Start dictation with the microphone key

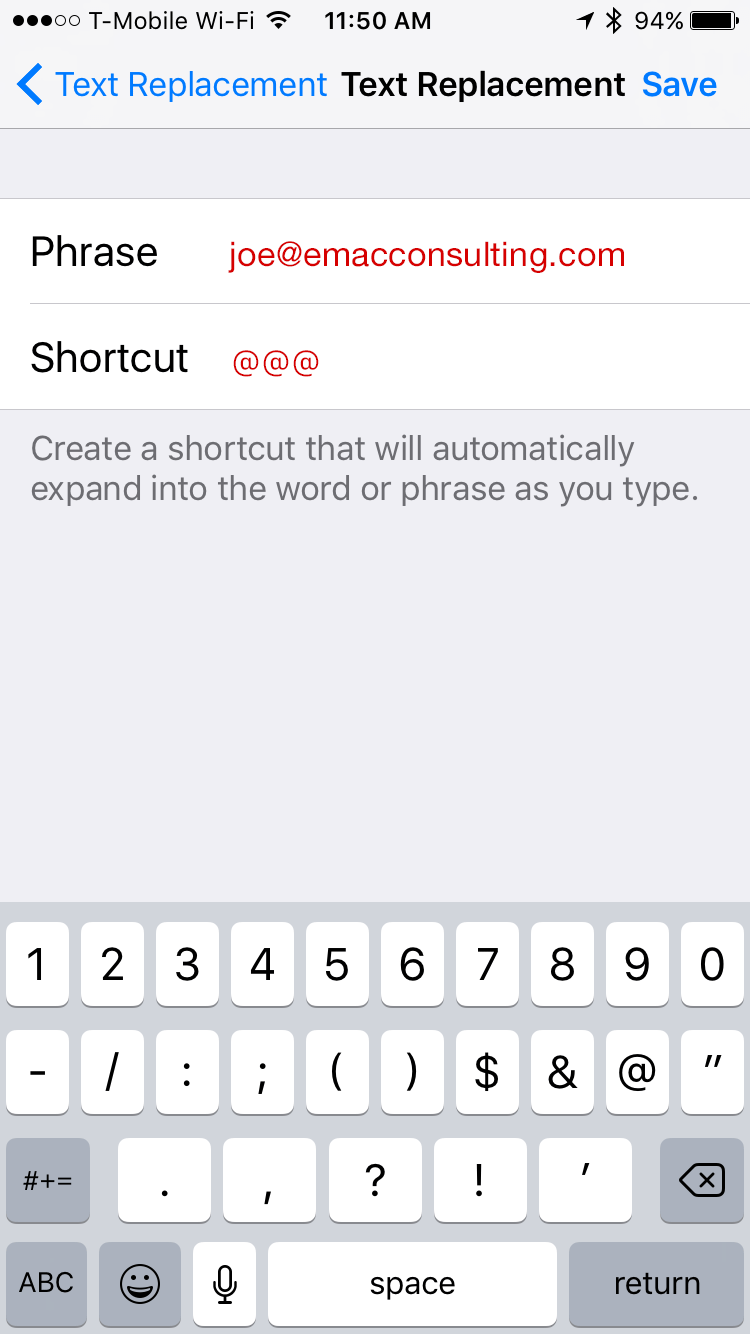click(x=225, y=1283)
